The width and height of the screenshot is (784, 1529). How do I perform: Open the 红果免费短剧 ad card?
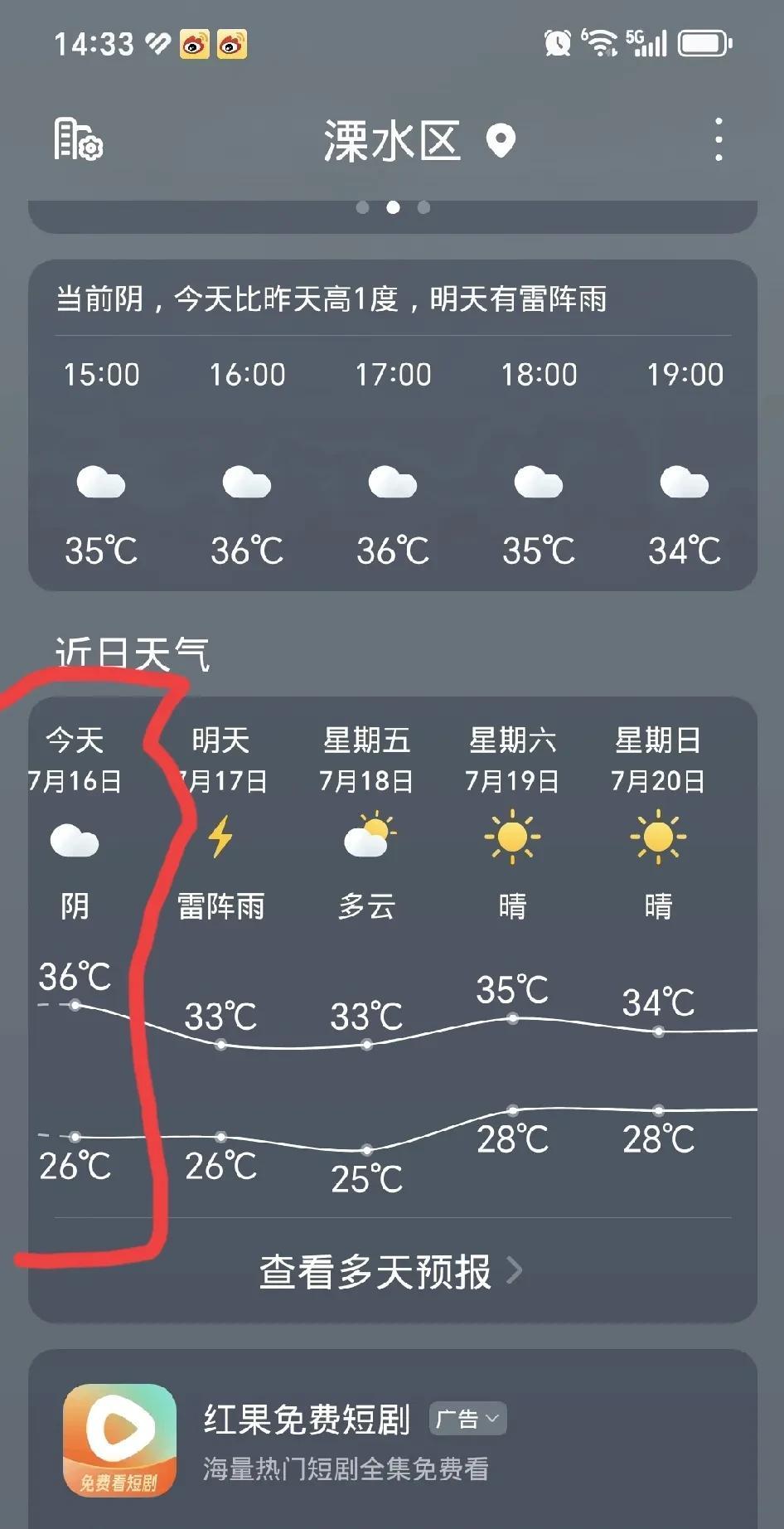[392, 1440]
